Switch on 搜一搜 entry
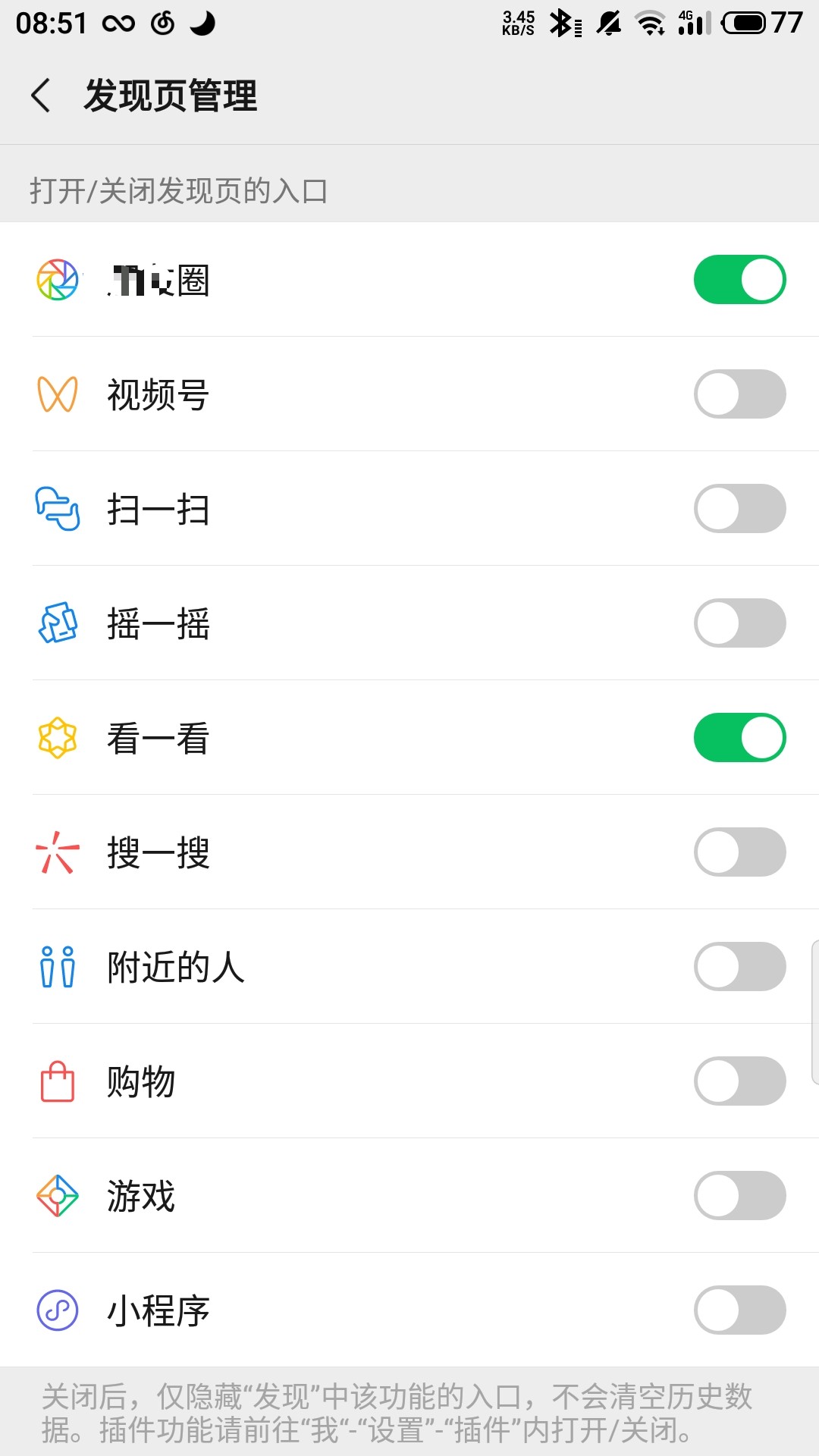The height and width of the screenshot is (1456, 819). (739, 852)
